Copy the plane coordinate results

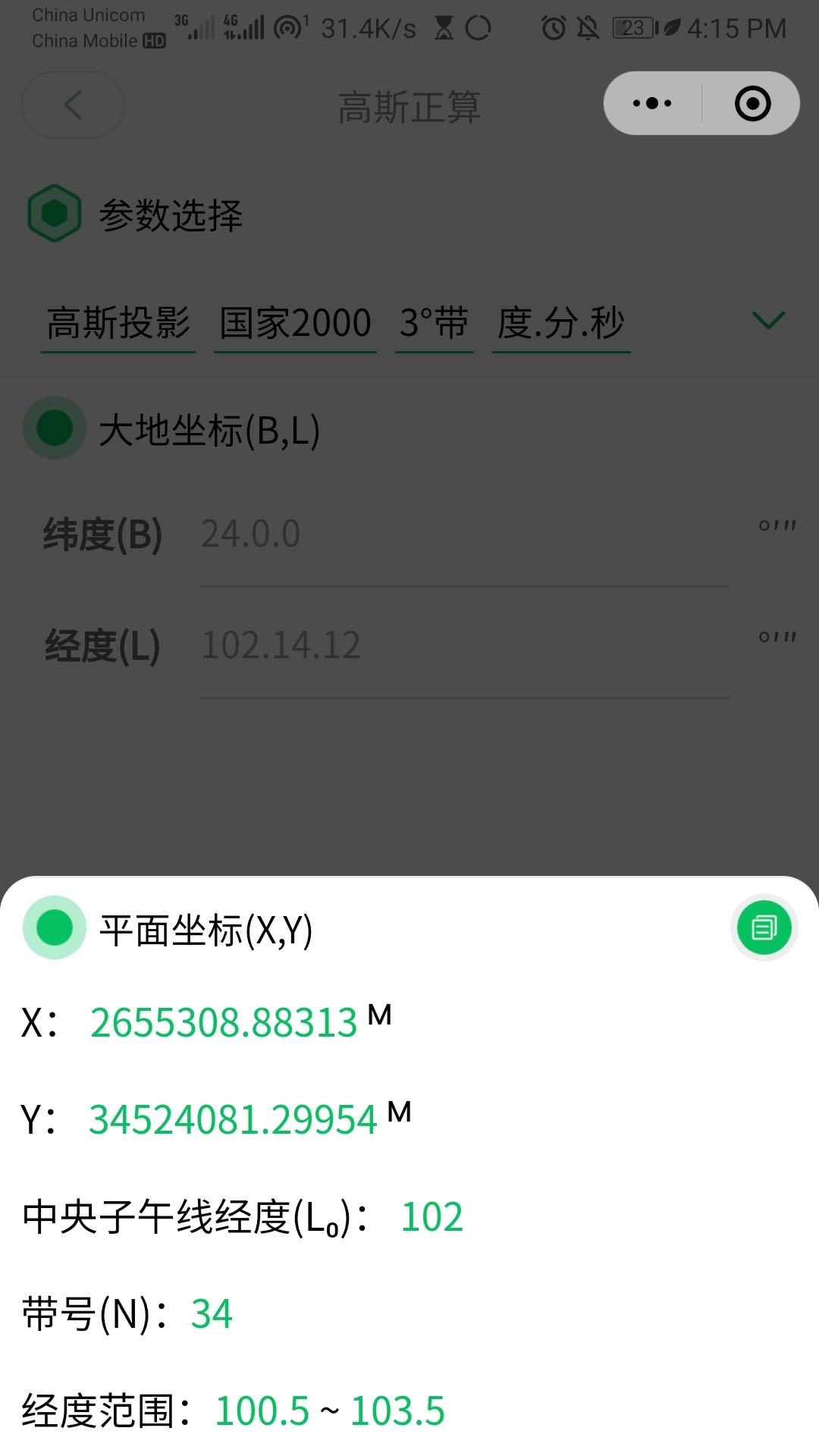coord(764,927)
